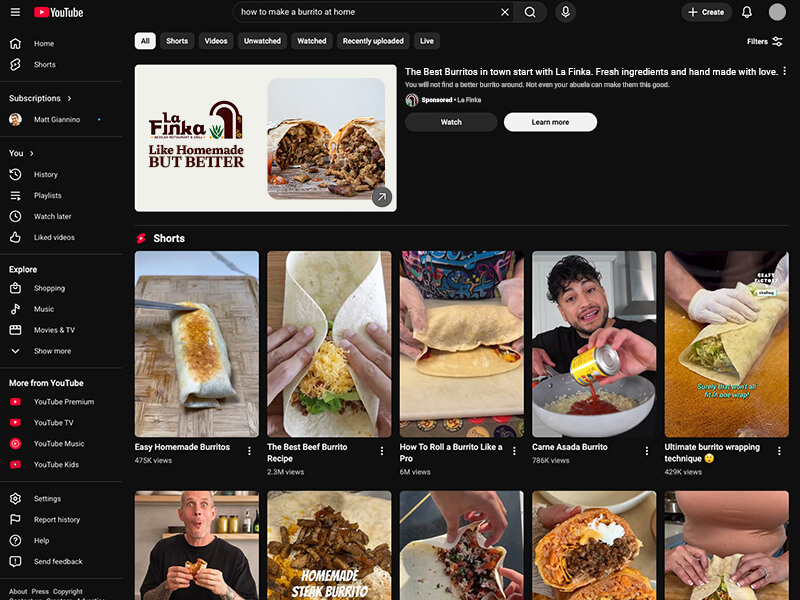Open YouTube Settings
800x600 pixels.
(47, 498)
